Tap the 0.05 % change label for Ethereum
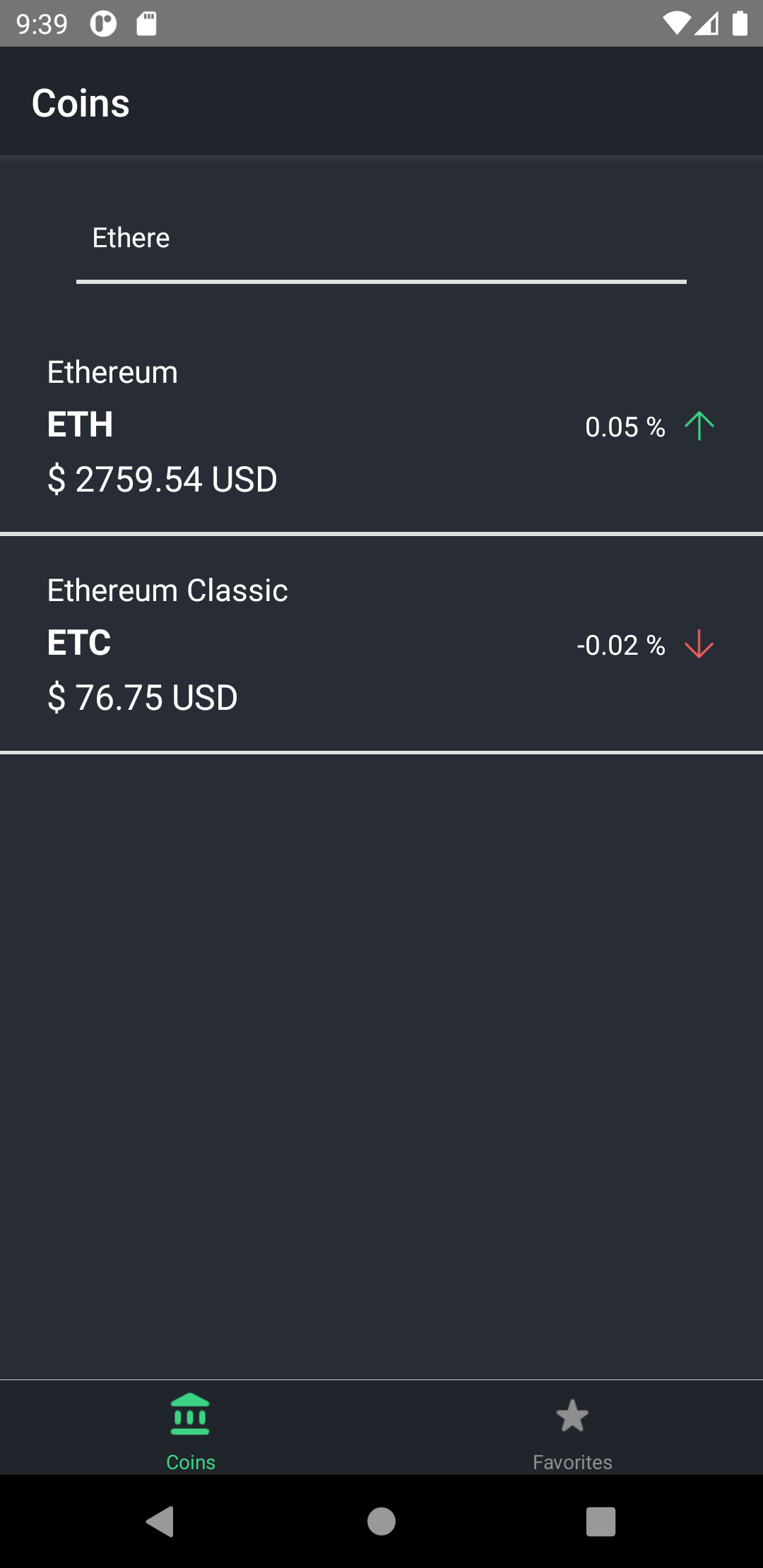763x1568 pixels. coord(625,427)
